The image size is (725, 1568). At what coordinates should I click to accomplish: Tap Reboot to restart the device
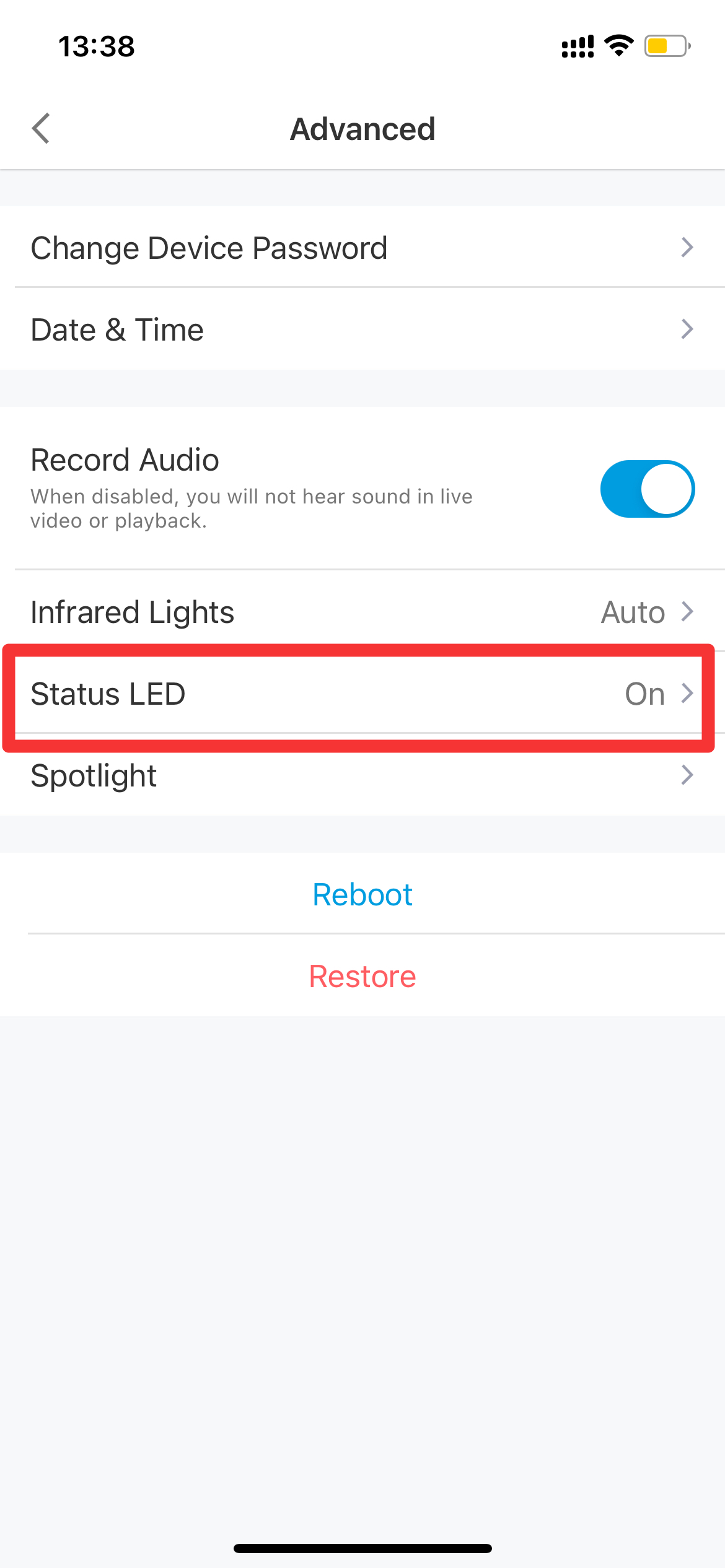pyautogui.click(x=362, y=894)
